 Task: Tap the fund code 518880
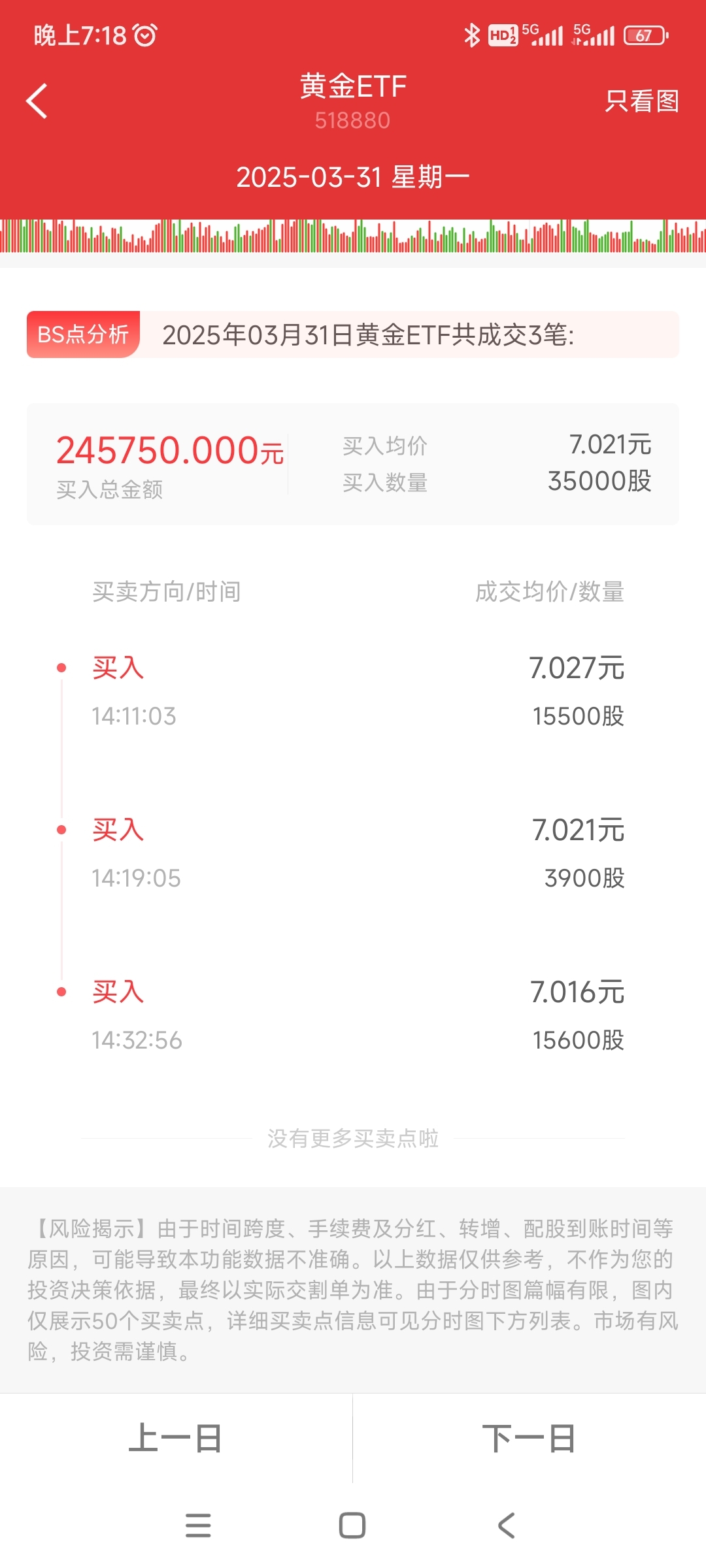point(353,121)
